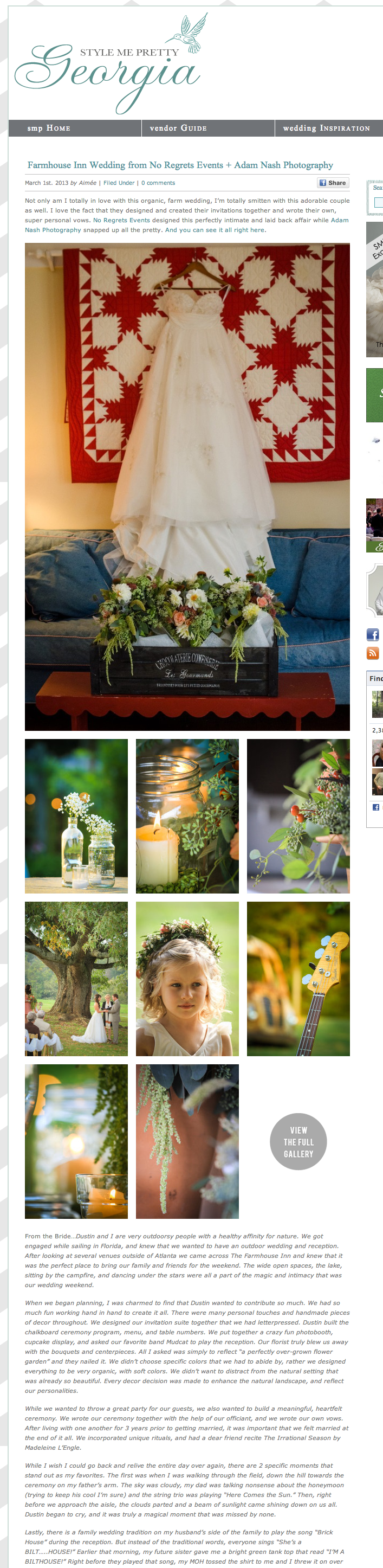Open wedding Inspiration from the nav bar
This screenshot has width=383, height=1568.
click(x=327, y=128)
